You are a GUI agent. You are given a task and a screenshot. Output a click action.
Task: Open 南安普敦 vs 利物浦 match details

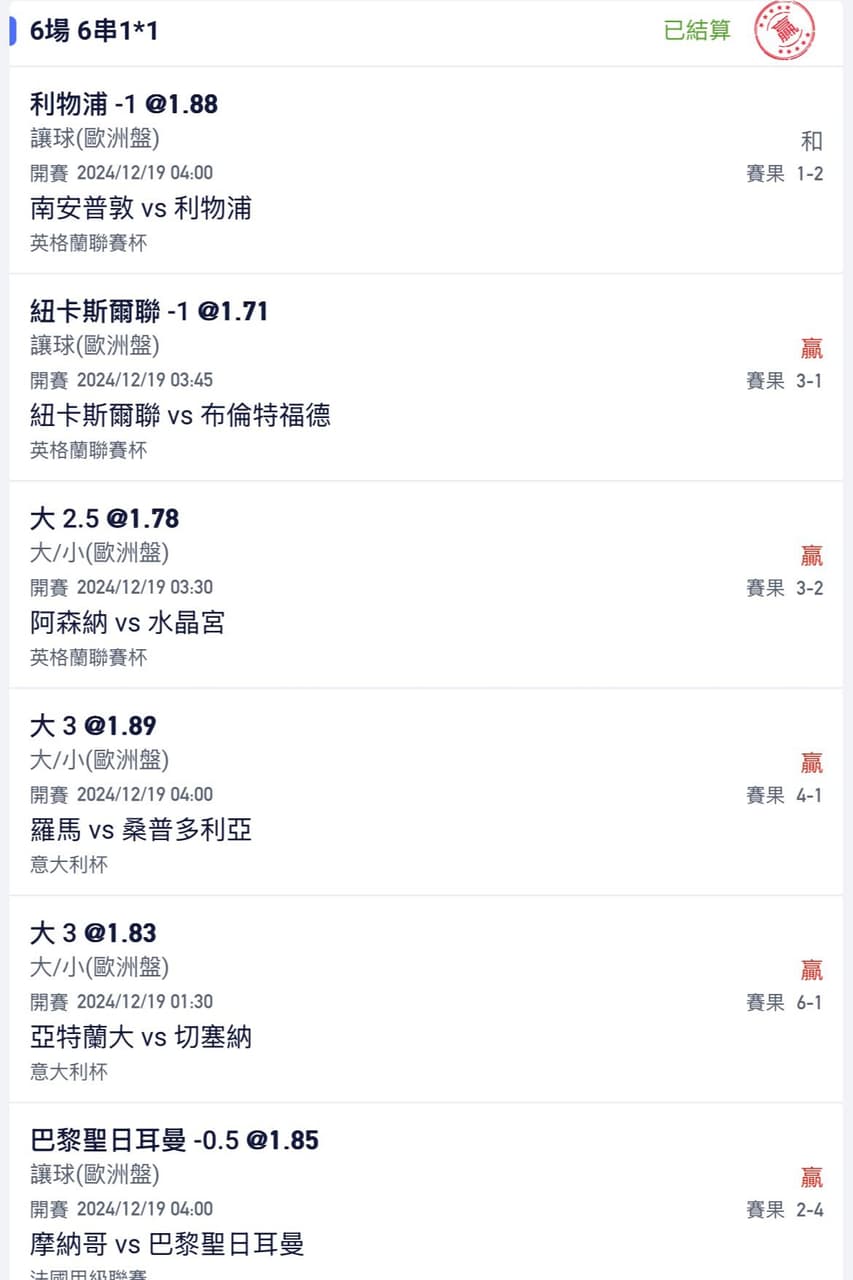point(141,209)
